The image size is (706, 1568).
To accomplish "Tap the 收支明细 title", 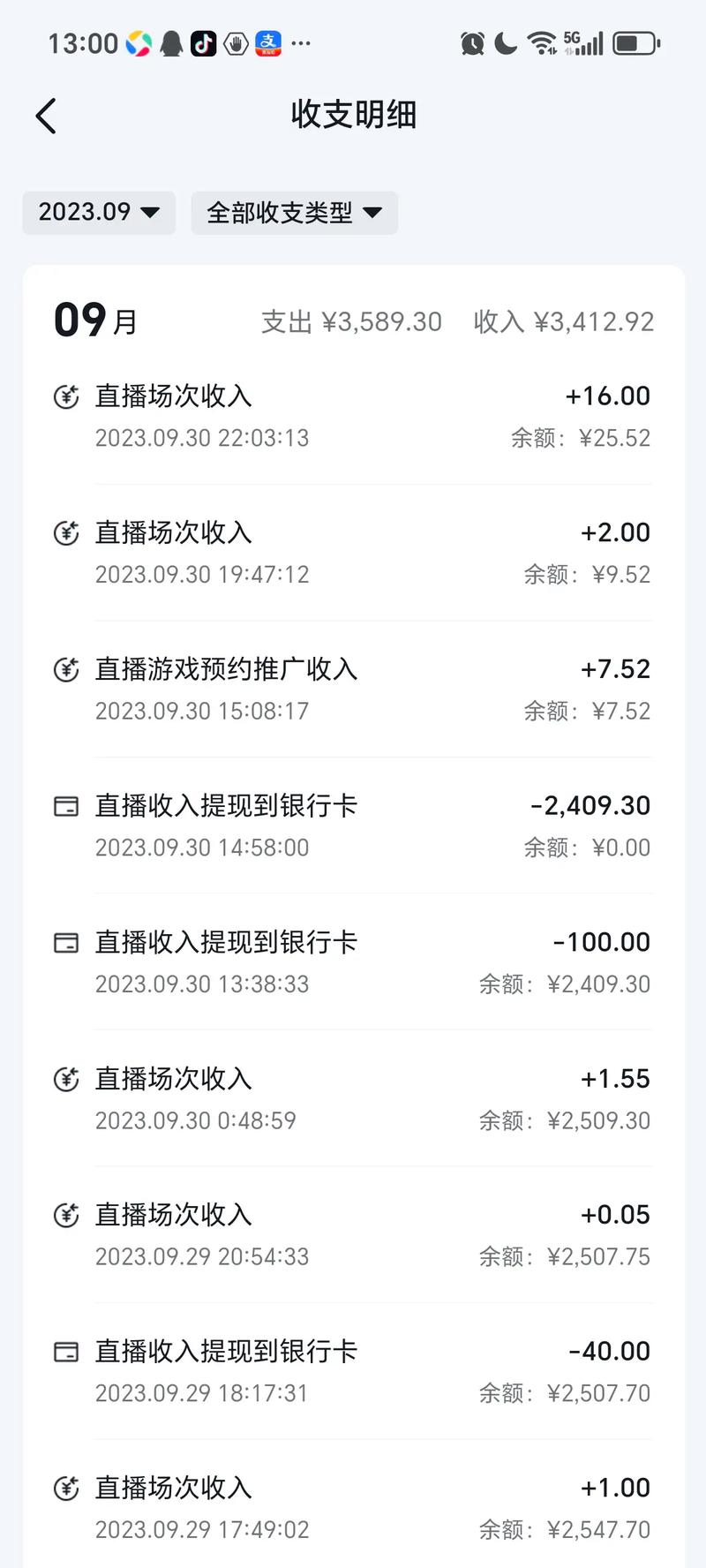I will 353,116.
